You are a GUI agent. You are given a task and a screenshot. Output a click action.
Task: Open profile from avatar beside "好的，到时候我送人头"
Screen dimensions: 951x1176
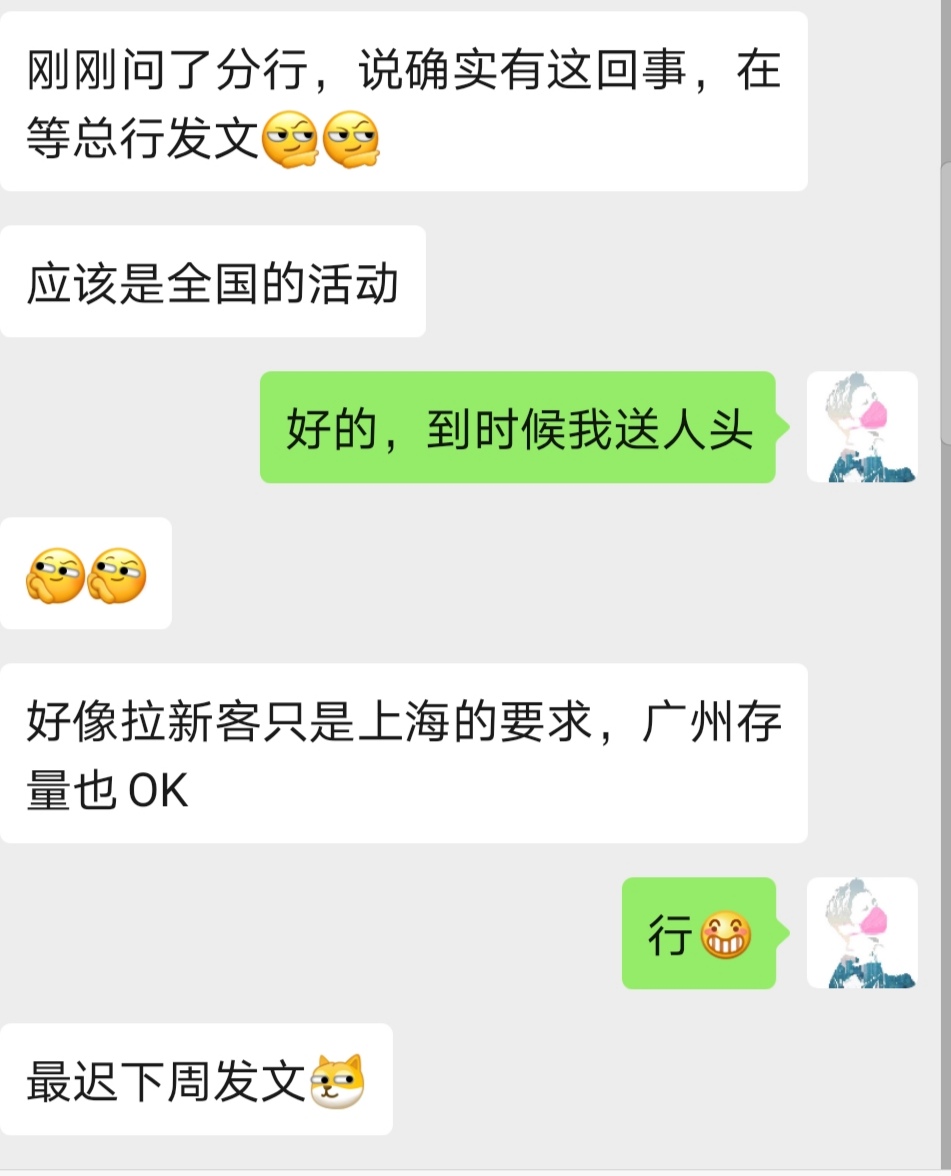862,427
